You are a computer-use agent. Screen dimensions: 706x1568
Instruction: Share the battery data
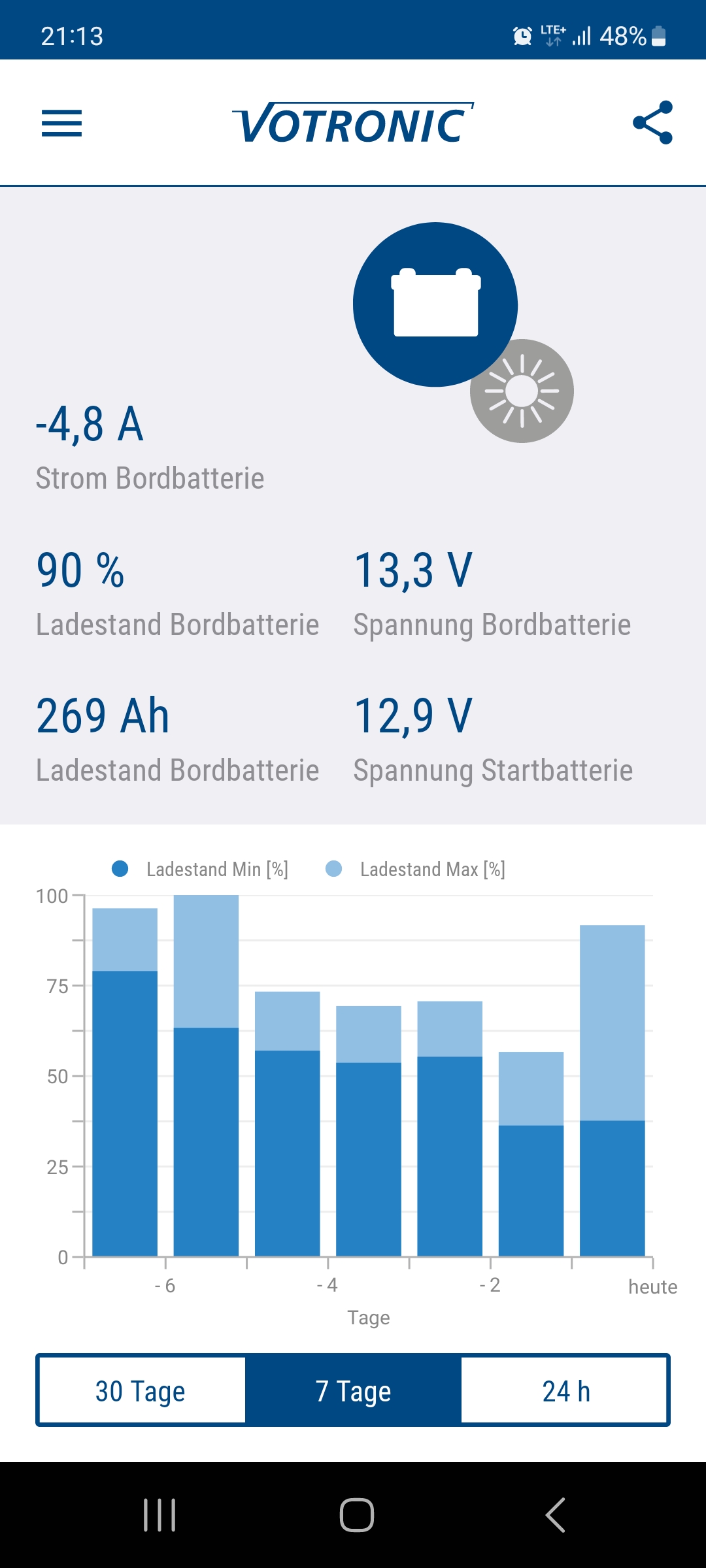[652, 122]
